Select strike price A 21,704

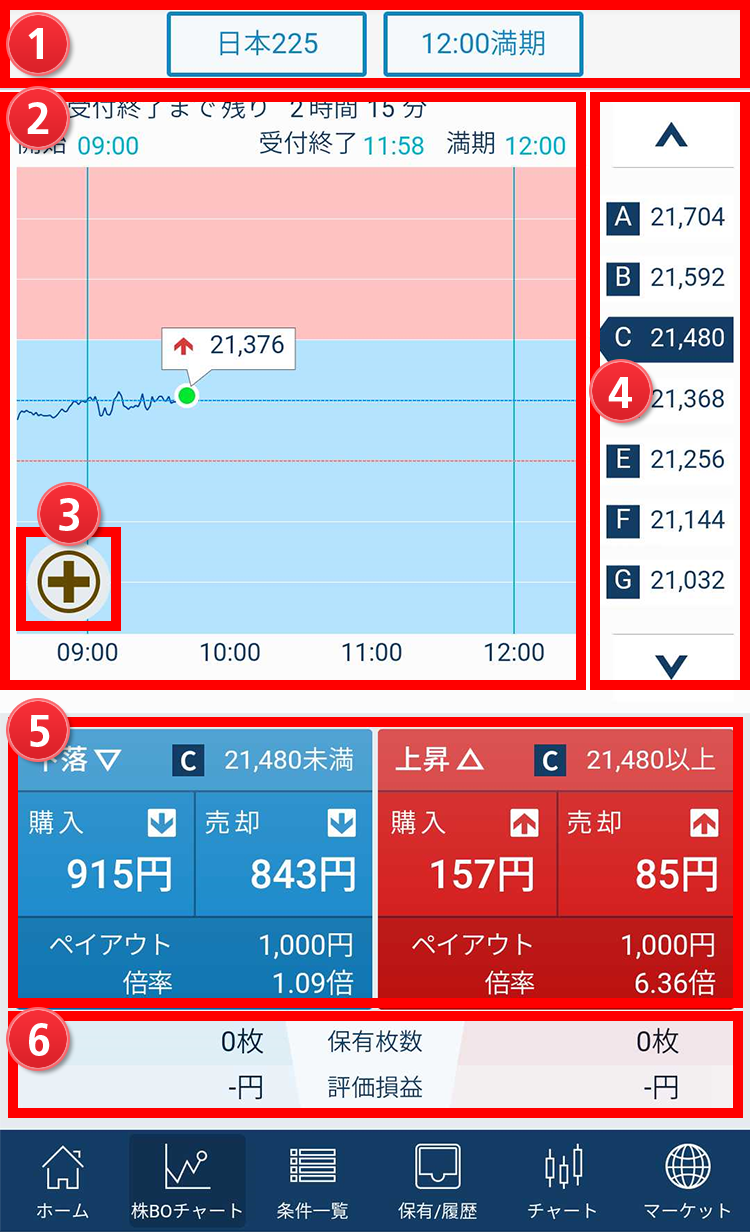(x=668, y=217)
